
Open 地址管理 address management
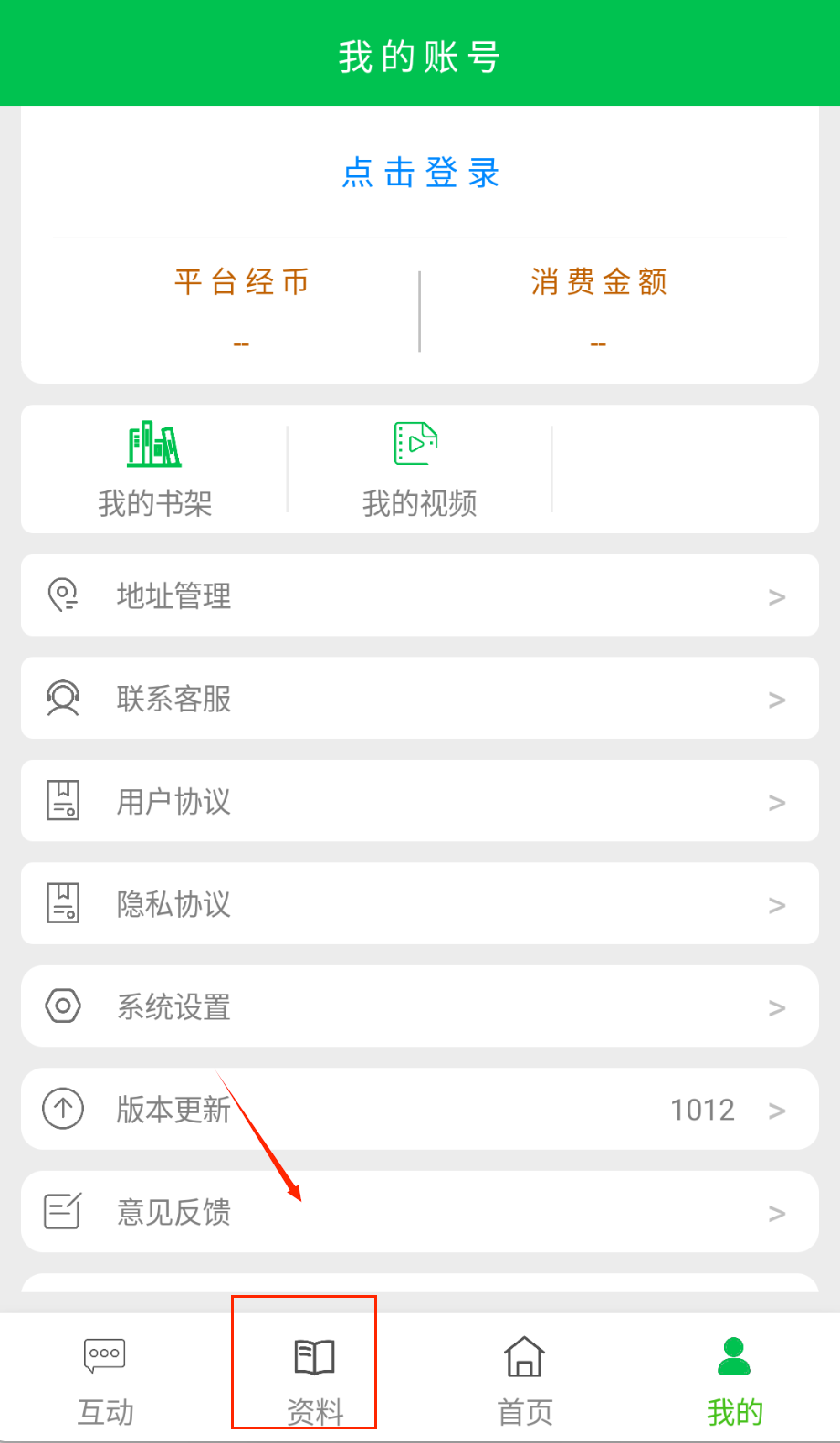pos(419,595)
